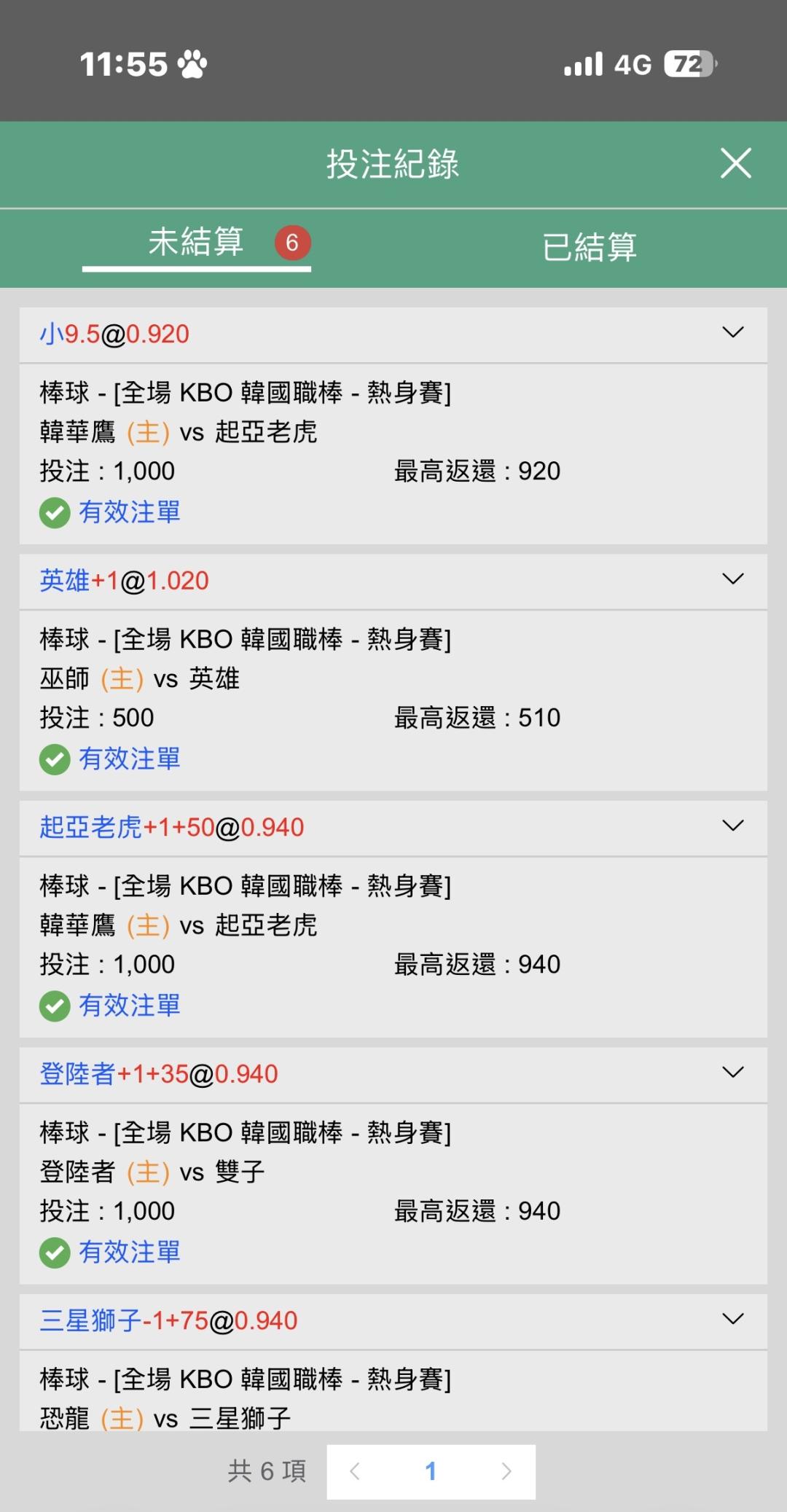Go to the previous page of records
This screenshot has width=787, height=1512.
coord(355,1471)
